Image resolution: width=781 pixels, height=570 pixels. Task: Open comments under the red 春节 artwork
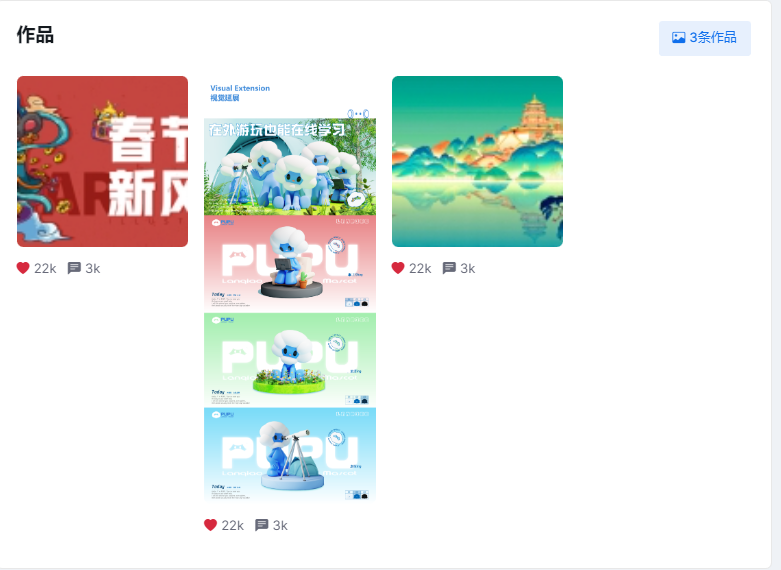(x=74, y=268)
